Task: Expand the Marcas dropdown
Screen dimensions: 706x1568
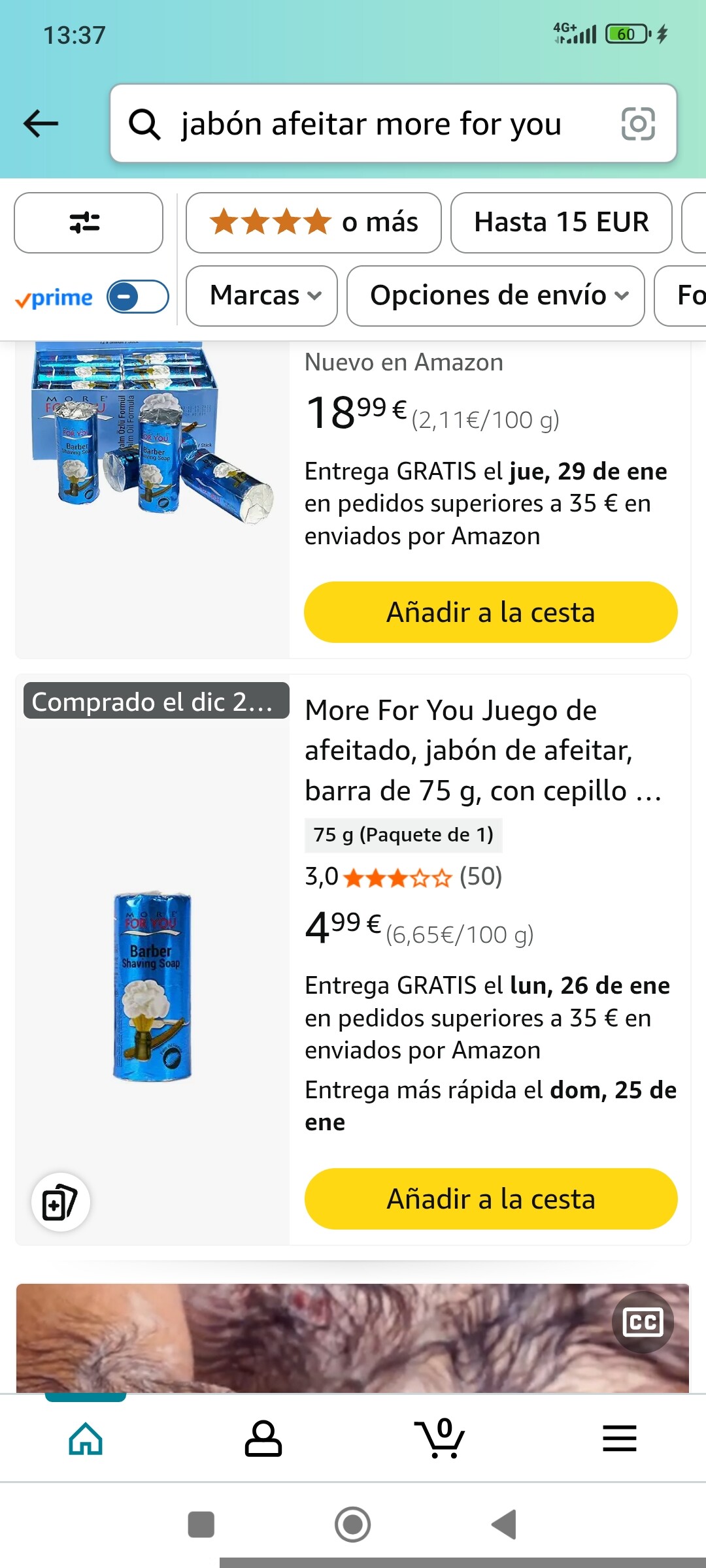Action: point(261,296)
